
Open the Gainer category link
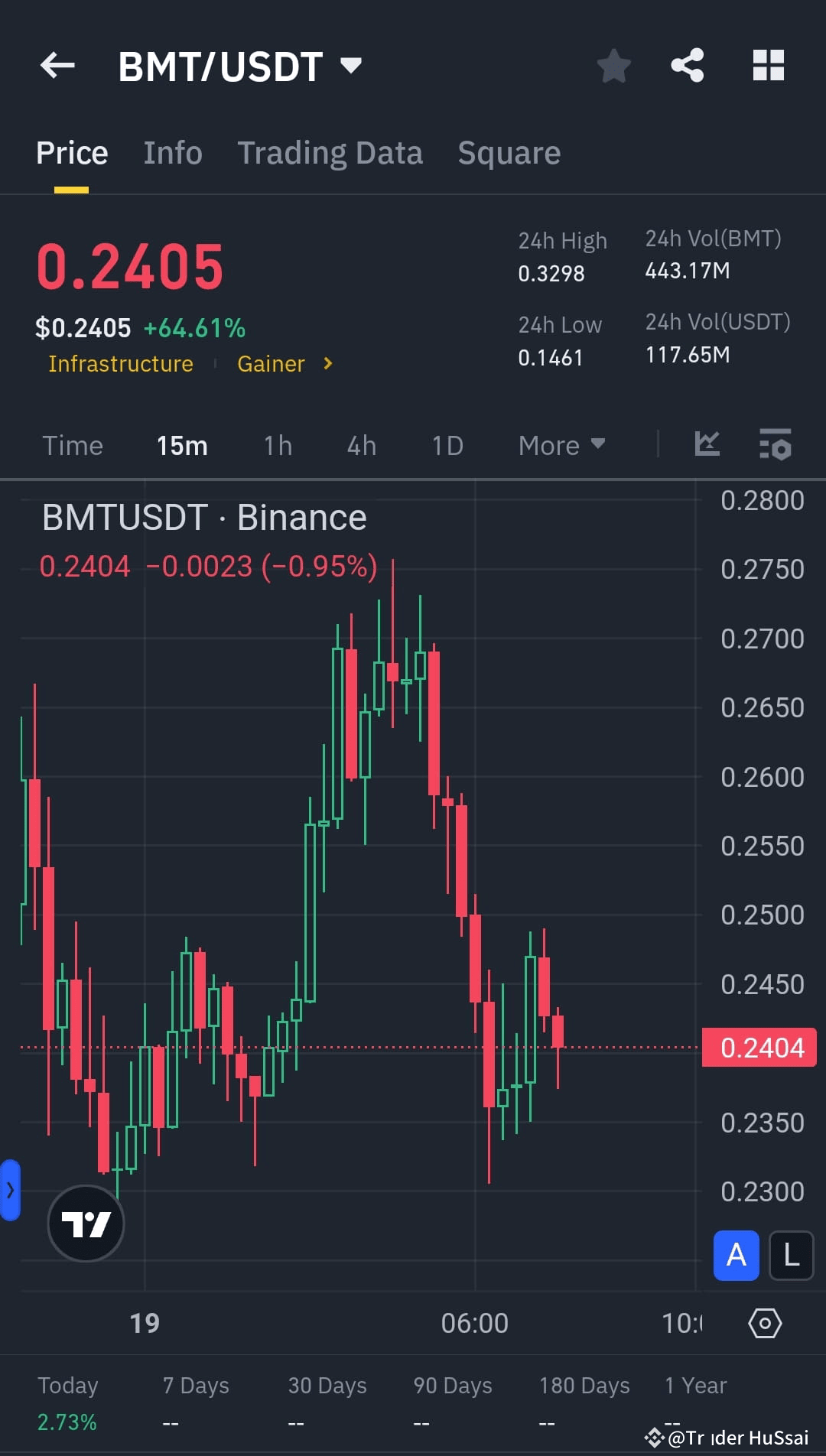(x=271, y=363)
